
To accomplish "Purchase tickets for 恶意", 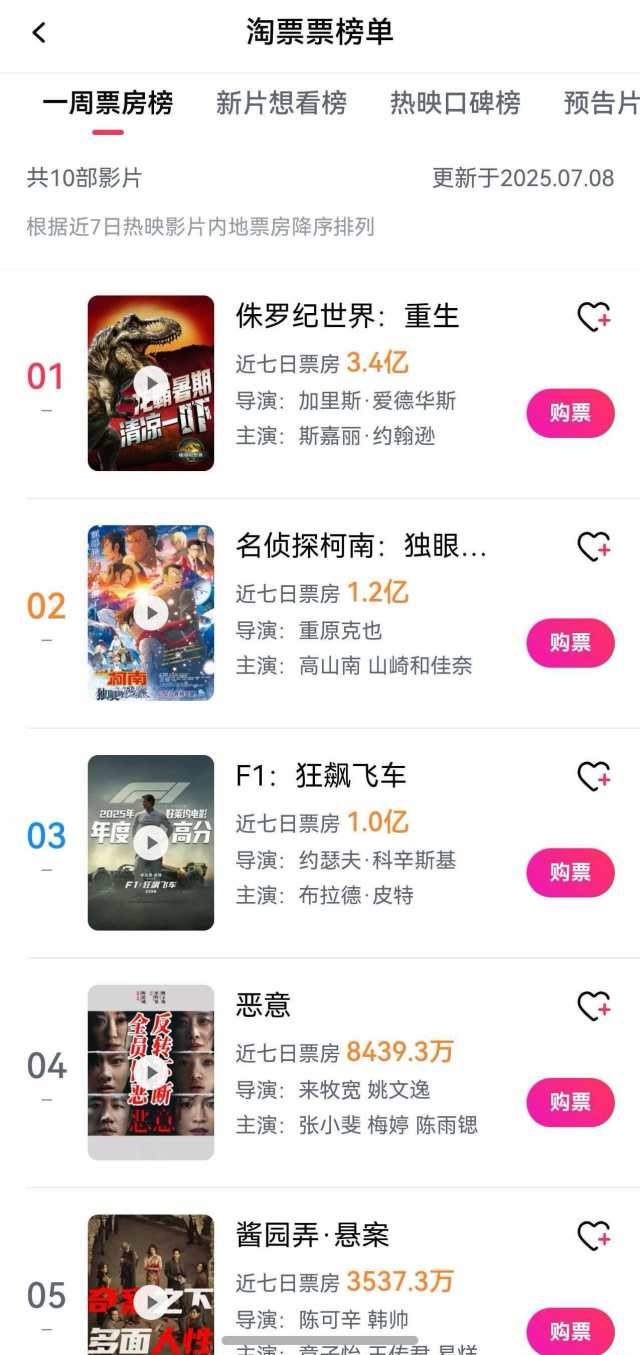I will tap(570, 1103).
